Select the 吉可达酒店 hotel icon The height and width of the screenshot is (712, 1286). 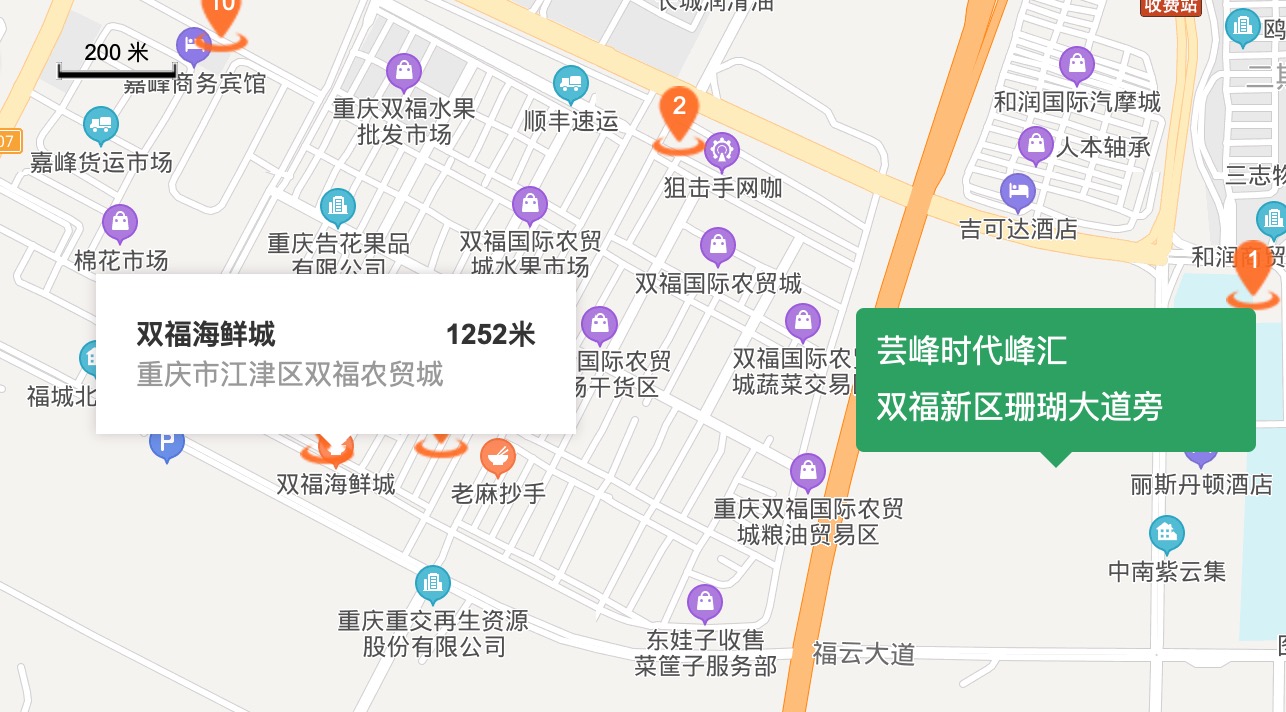(x=1018, y=191)
